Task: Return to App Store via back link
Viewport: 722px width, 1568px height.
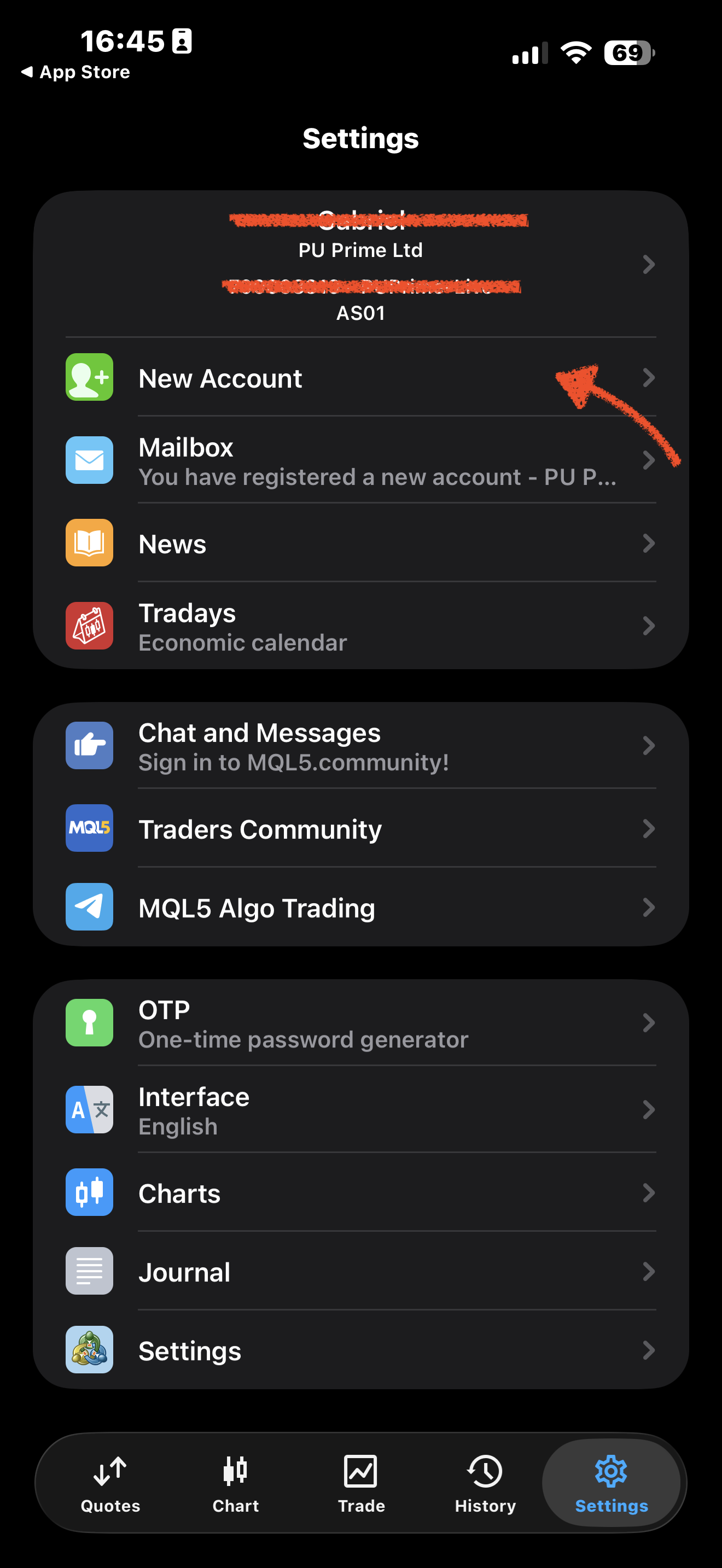Action: point(76,72)
